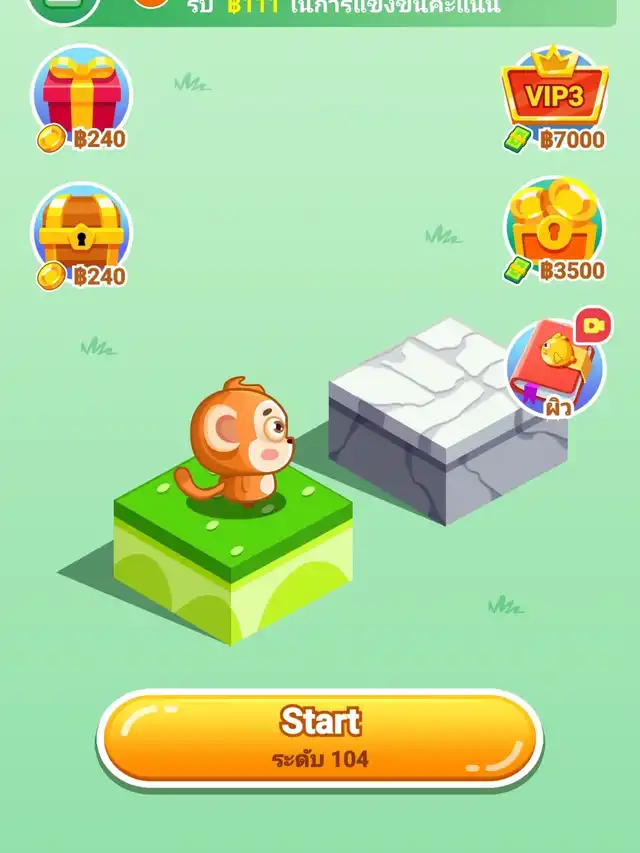Open the score competition banner at top
Image resolution: width=640 pixels, height=853 pixels.
[360, 10]
